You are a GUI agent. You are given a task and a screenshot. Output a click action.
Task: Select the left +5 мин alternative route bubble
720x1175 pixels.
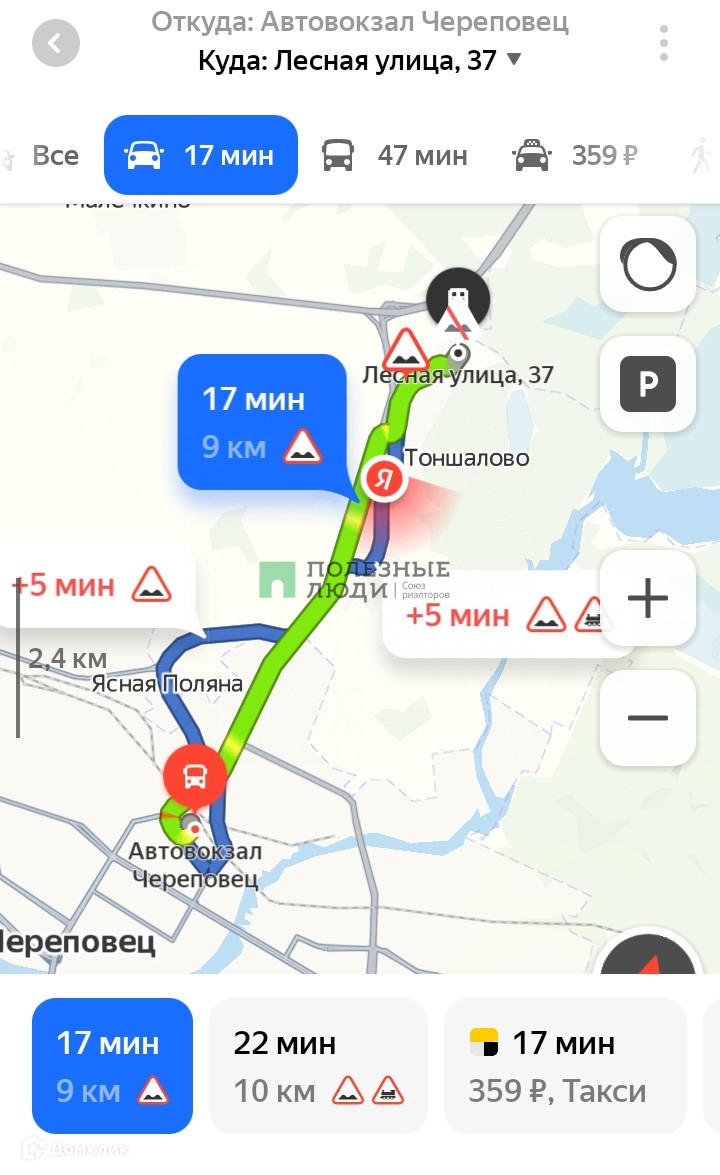[92, 585]
